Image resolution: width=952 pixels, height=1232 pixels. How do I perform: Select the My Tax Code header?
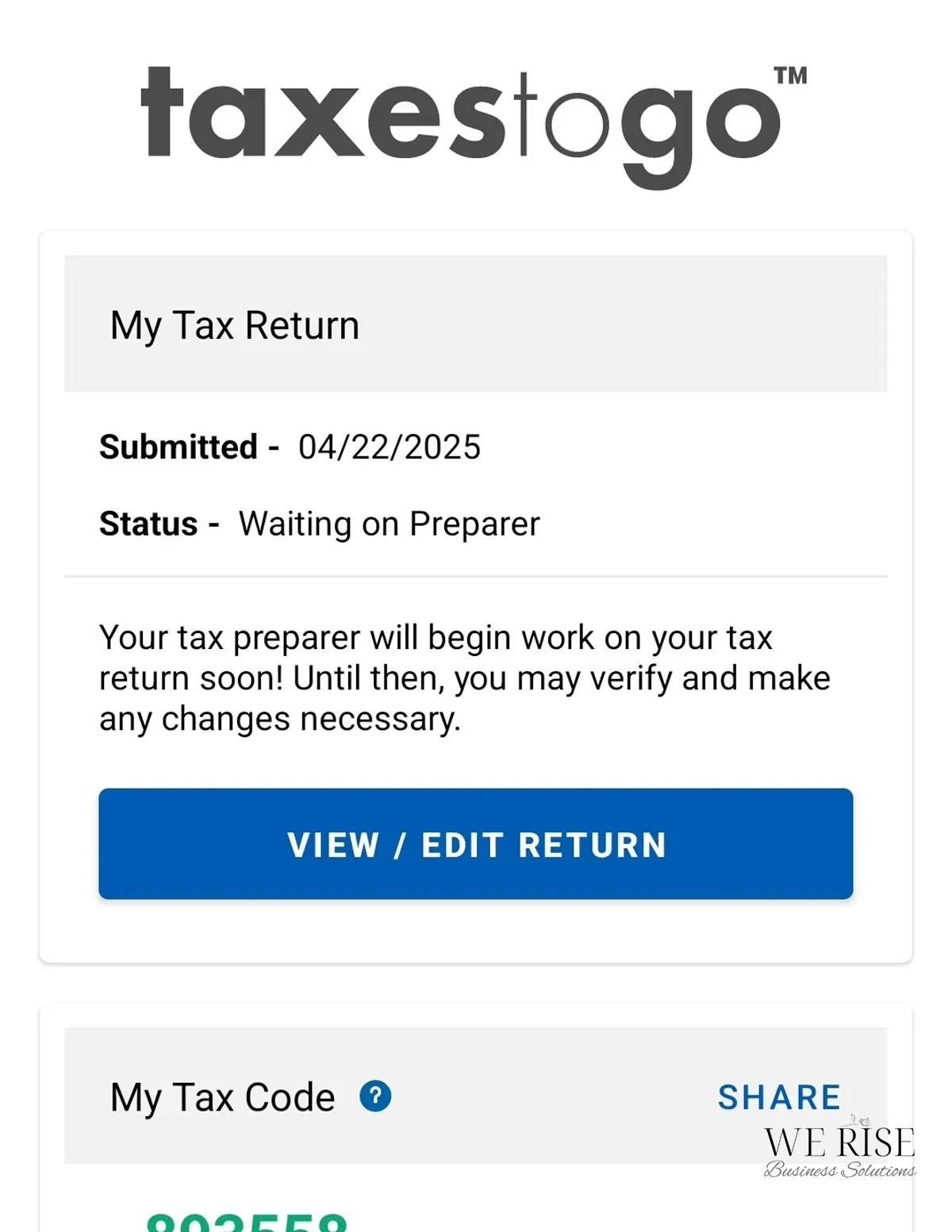tap(222, 1098)
